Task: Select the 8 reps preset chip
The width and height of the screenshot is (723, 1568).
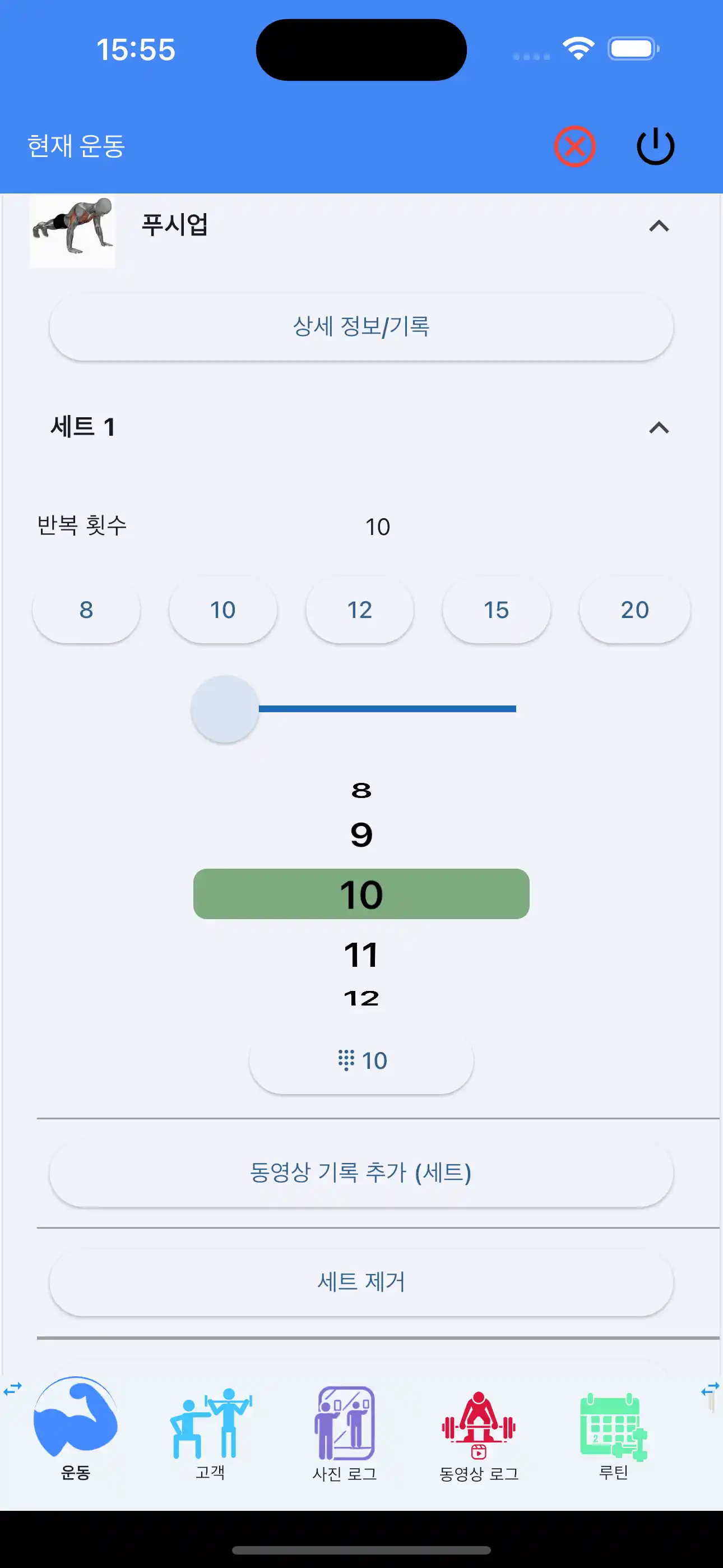Action: click(x=86, y=610)
